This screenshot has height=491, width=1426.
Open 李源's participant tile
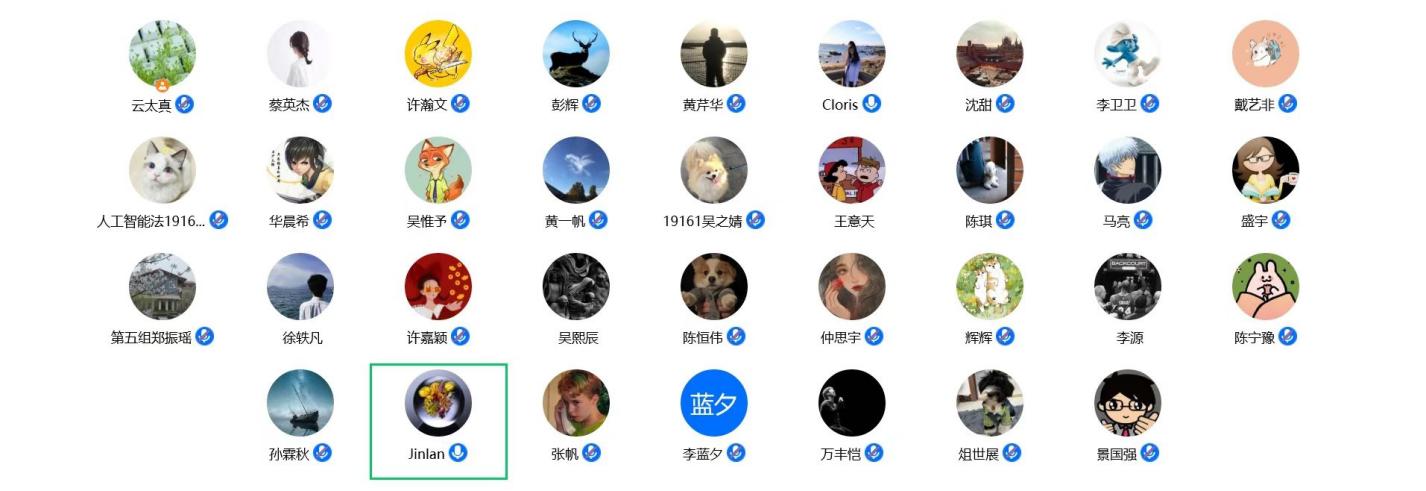point(1127,287)
